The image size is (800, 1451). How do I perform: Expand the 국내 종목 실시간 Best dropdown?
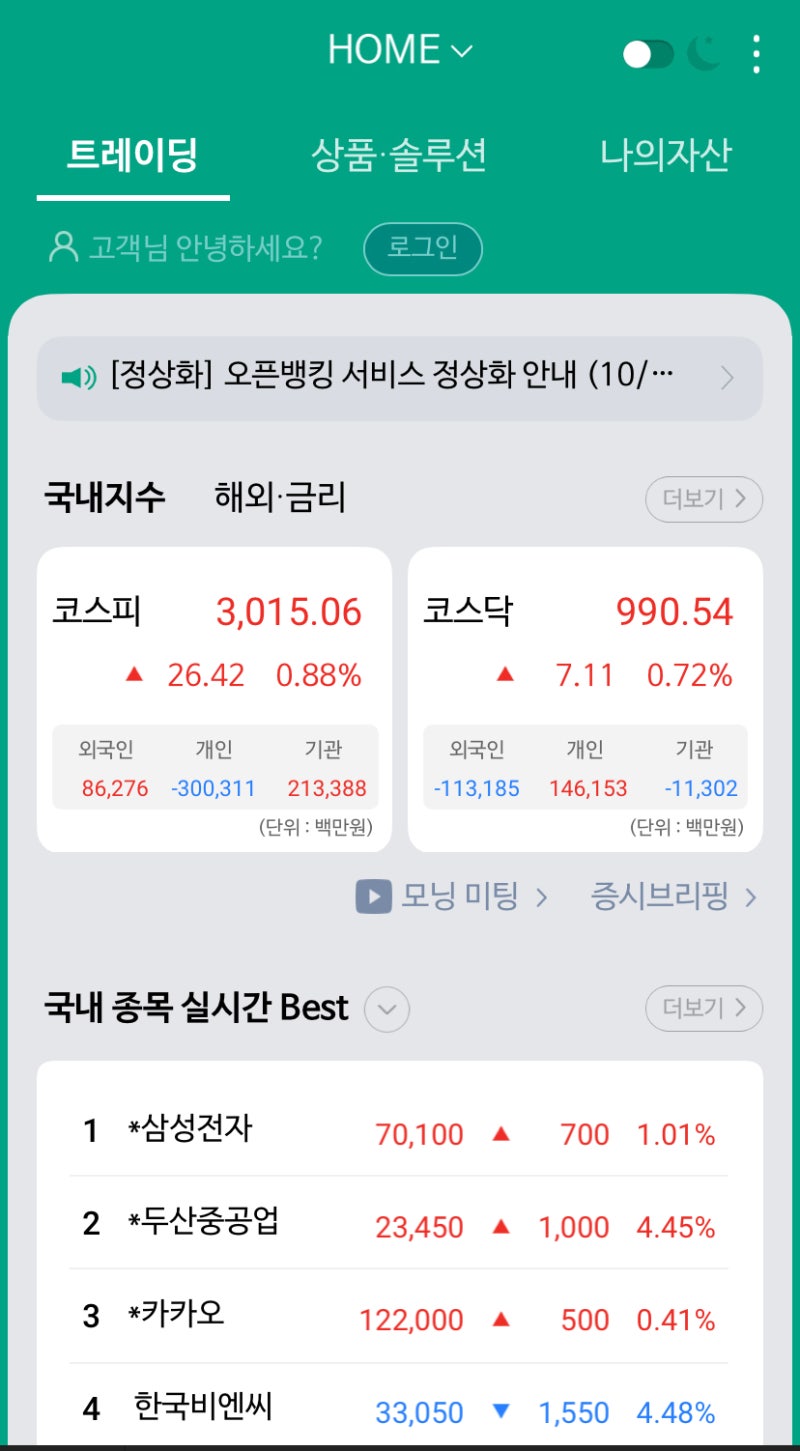click(x=385, y=1010)
